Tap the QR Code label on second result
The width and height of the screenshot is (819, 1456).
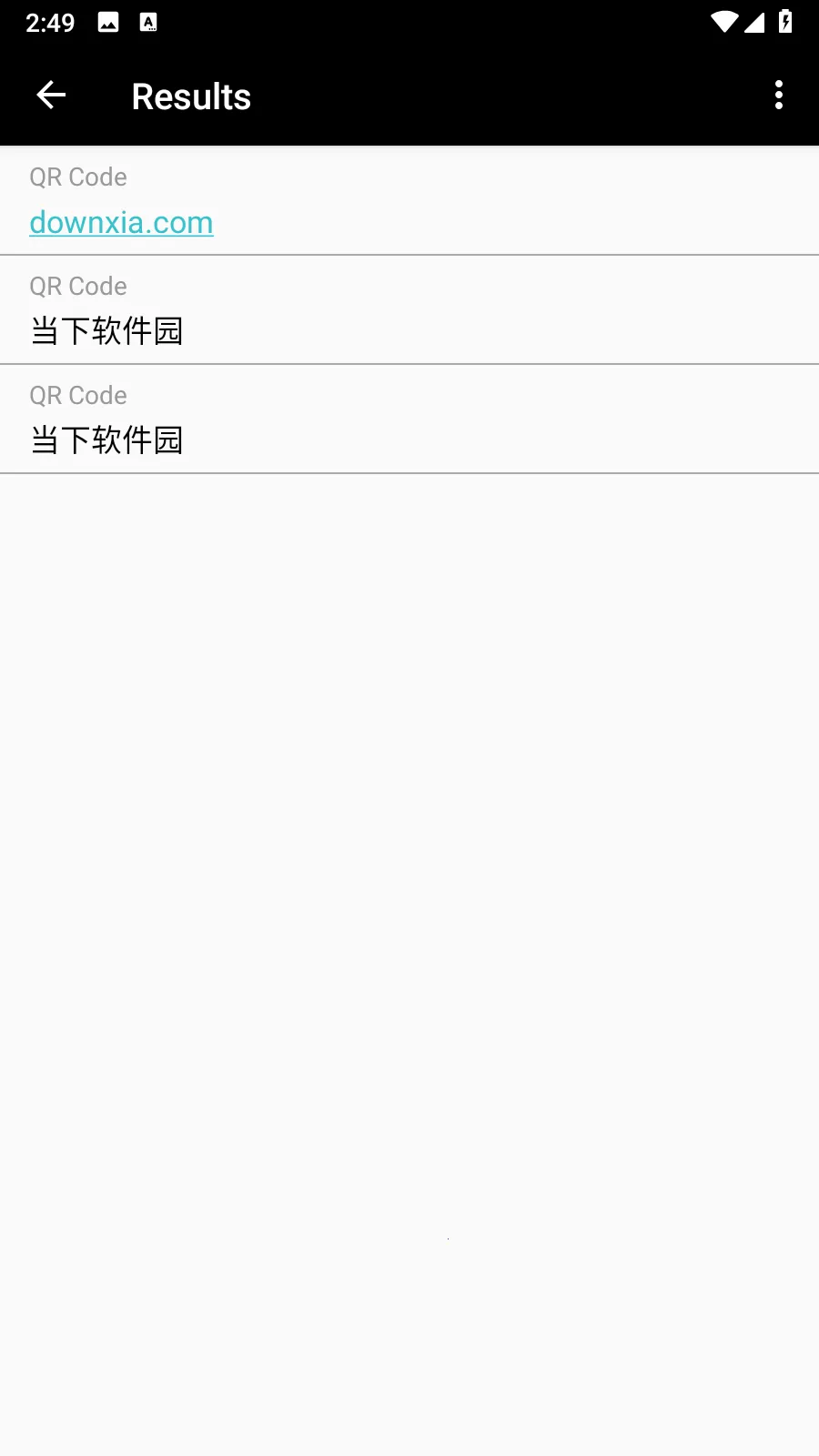[77, 286]
